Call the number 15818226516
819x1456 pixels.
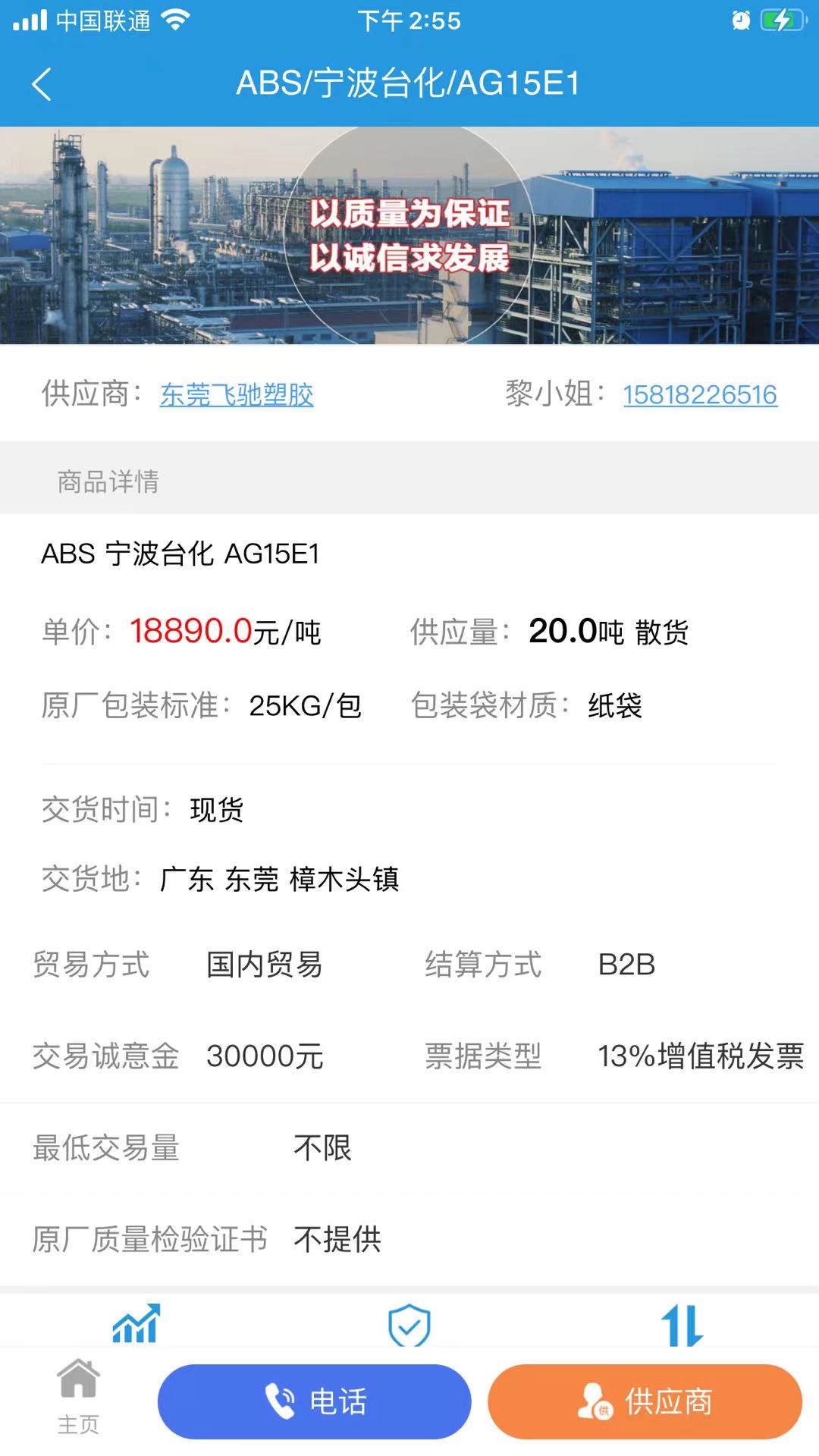tap(698, 394)
